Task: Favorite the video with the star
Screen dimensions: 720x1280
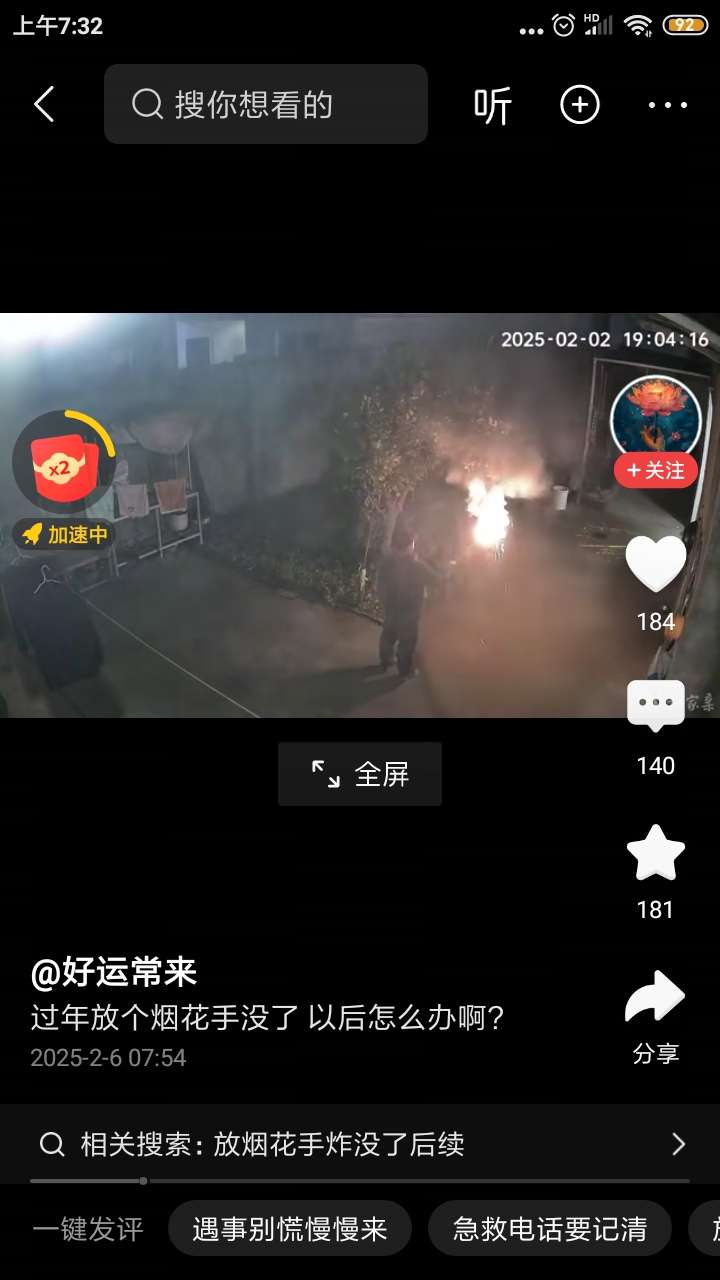Action: (x=656, y=853)
